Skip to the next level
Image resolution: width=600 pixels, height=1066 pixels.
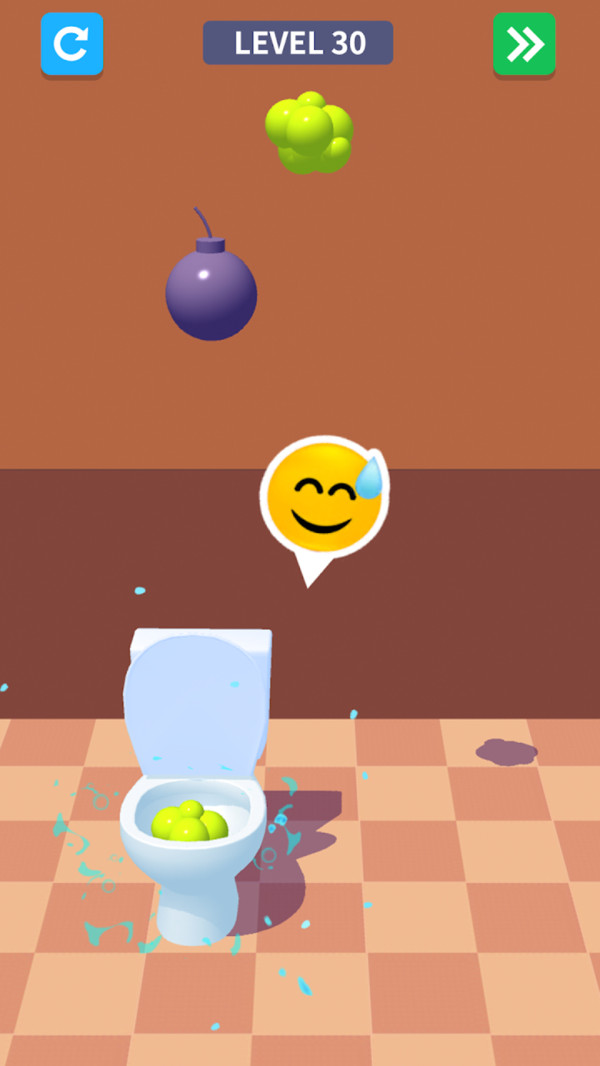pyautogui.click(x=524, y=44)
